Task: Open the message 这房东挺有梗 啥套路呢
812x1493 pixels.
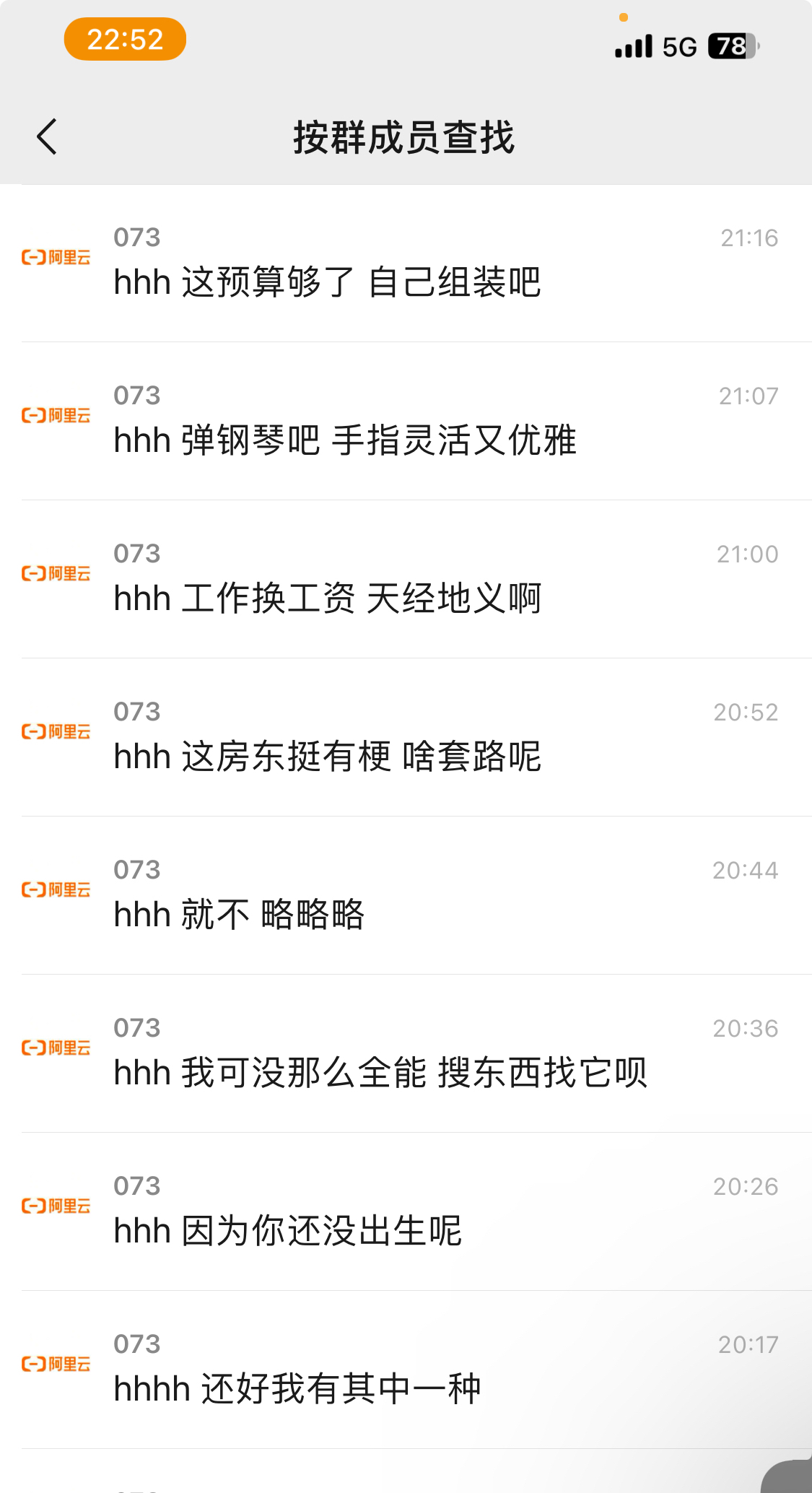Action: [406, 738]
